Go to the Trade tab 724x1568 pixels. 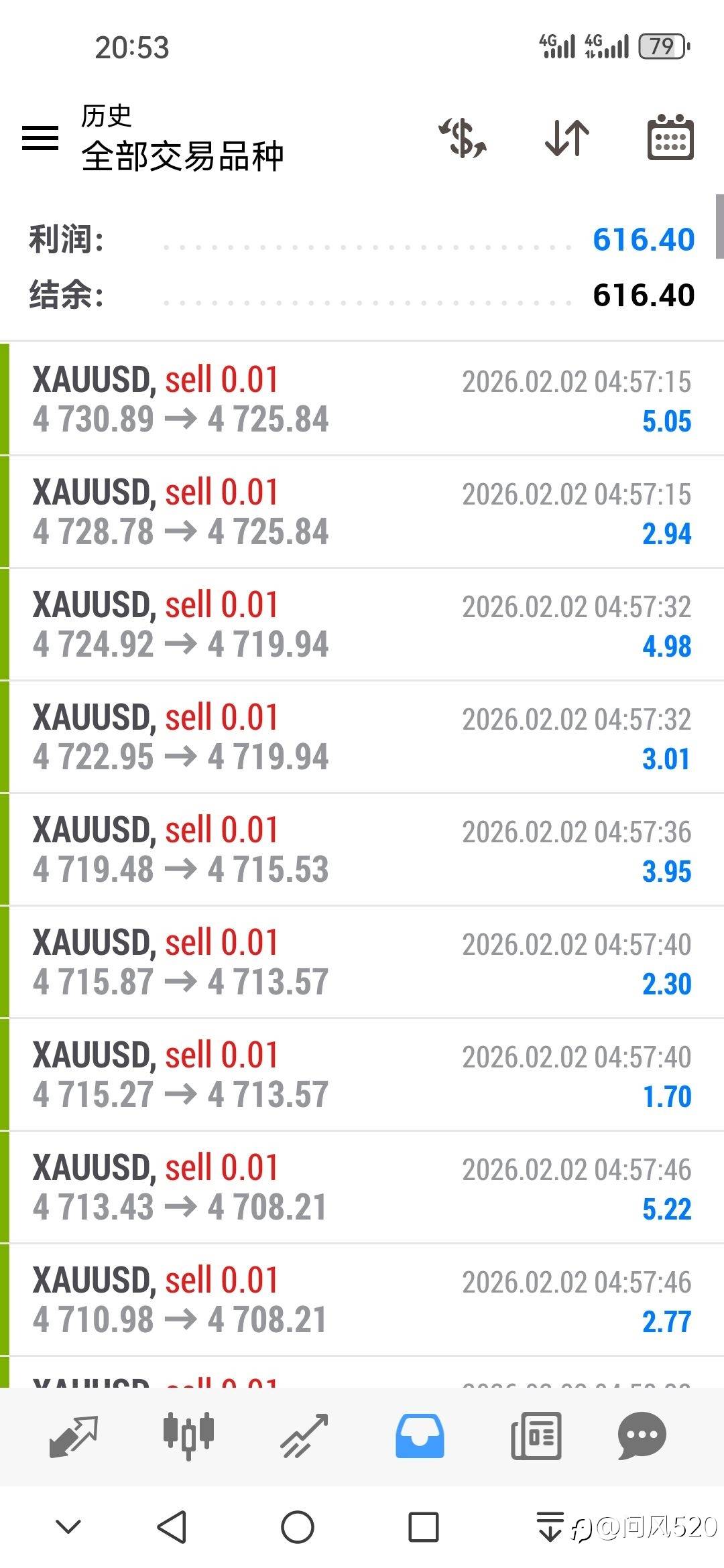click(x=304, y=1435)
